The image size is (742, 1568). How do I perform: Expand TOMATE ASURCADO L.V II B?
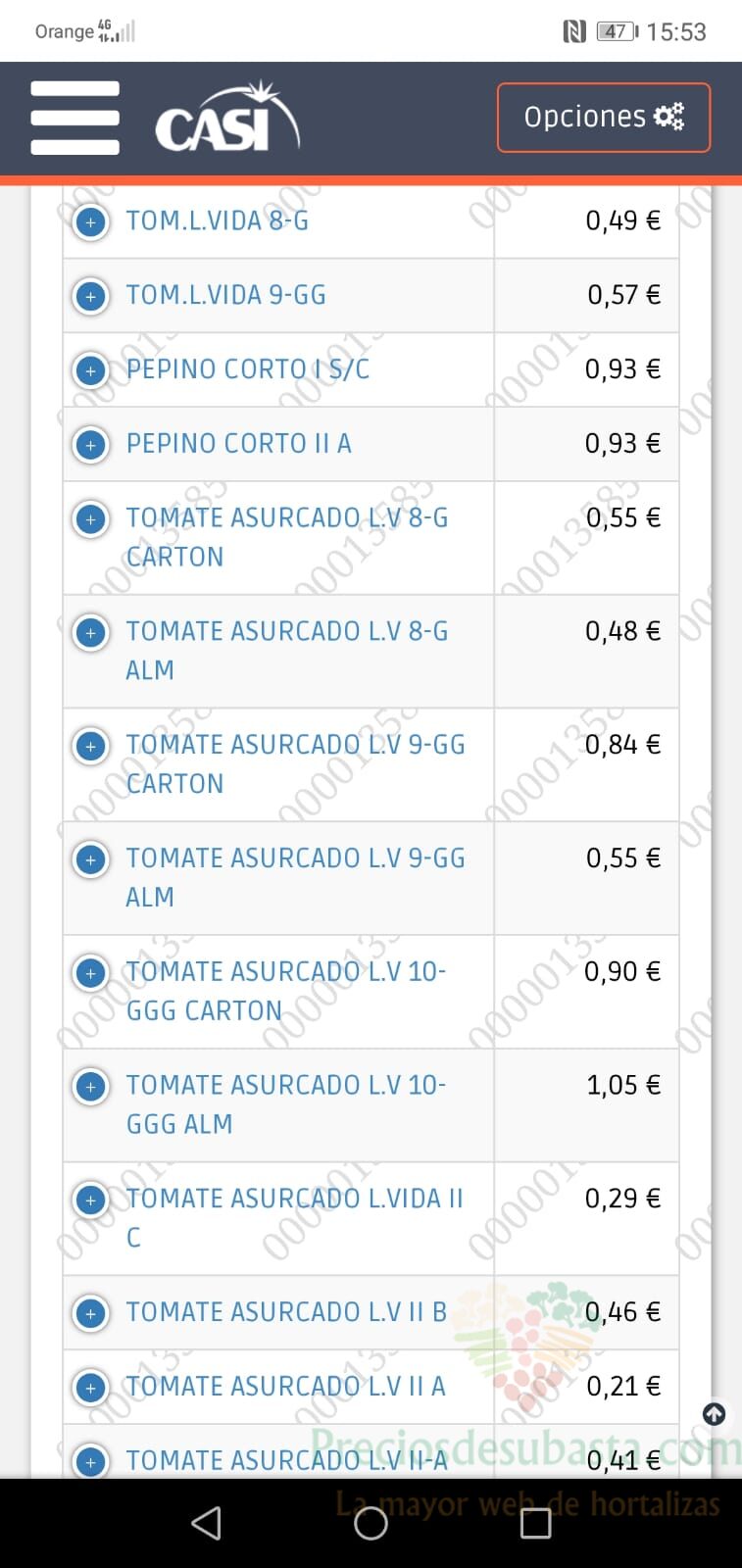point(91,1313)
